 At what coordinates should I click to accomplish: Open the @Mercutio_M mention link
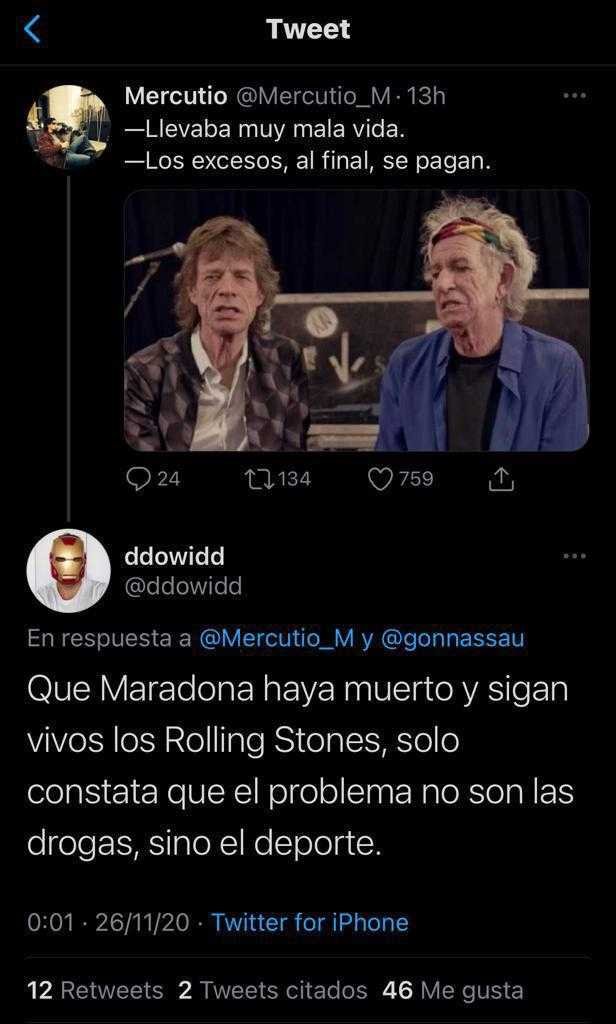click(x=277, y=639)
